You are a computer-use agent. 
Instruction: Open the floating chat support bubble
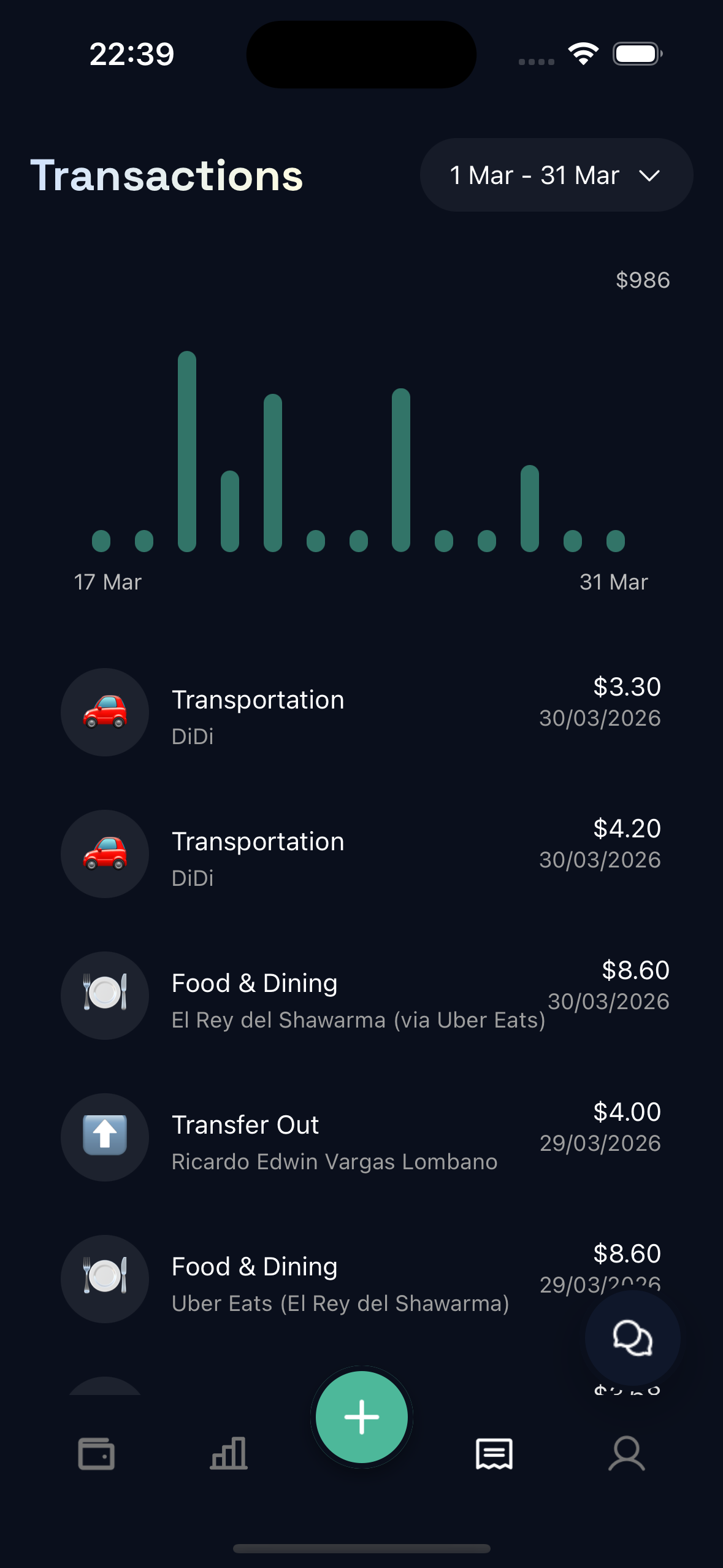point(633,1337)
